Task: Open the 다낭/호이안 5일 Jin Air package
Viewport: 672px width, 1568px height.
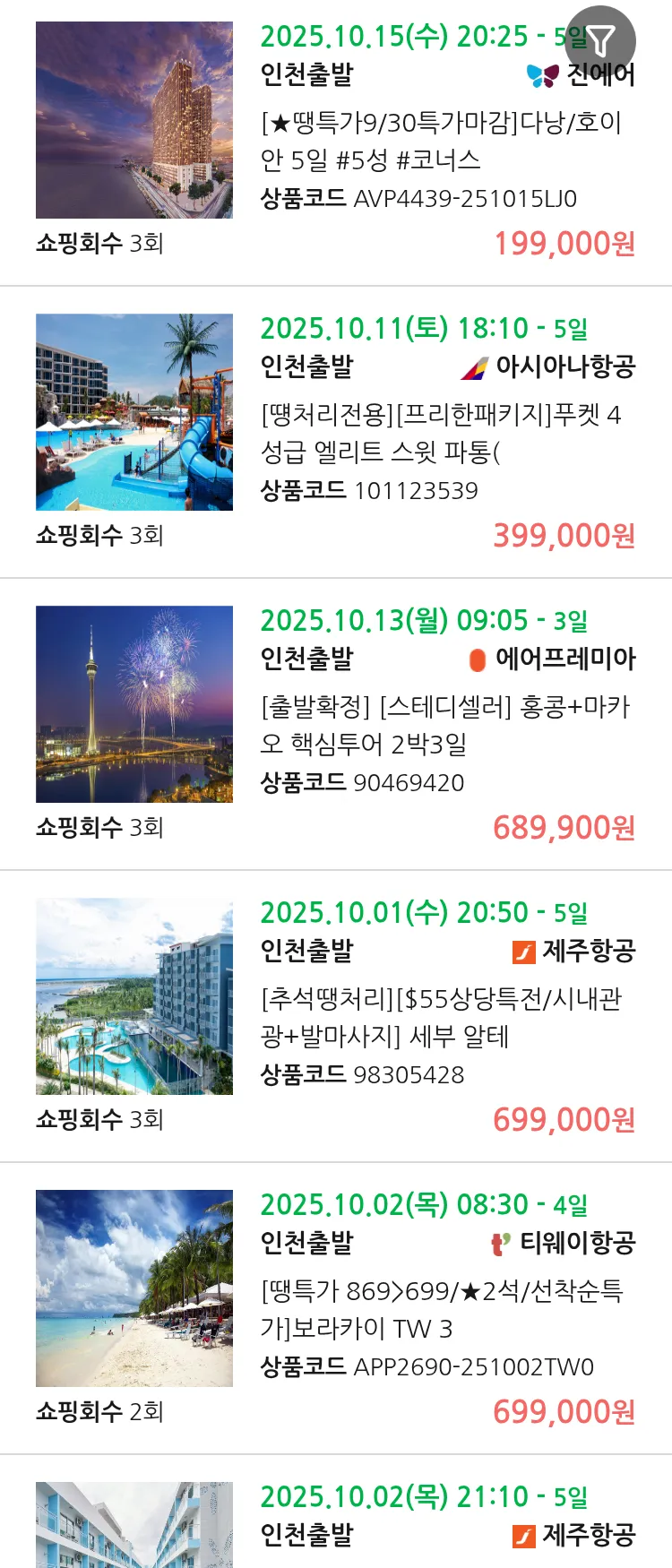Action: click(440, 141)
